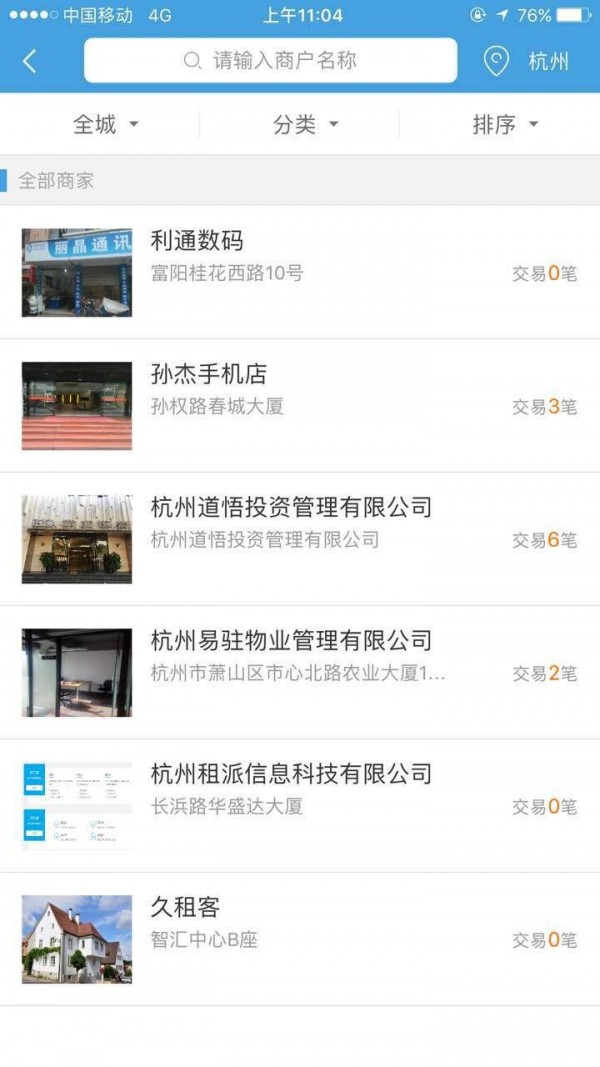
Task: Expand the 排序 sort dropdown
Action: 505,125
